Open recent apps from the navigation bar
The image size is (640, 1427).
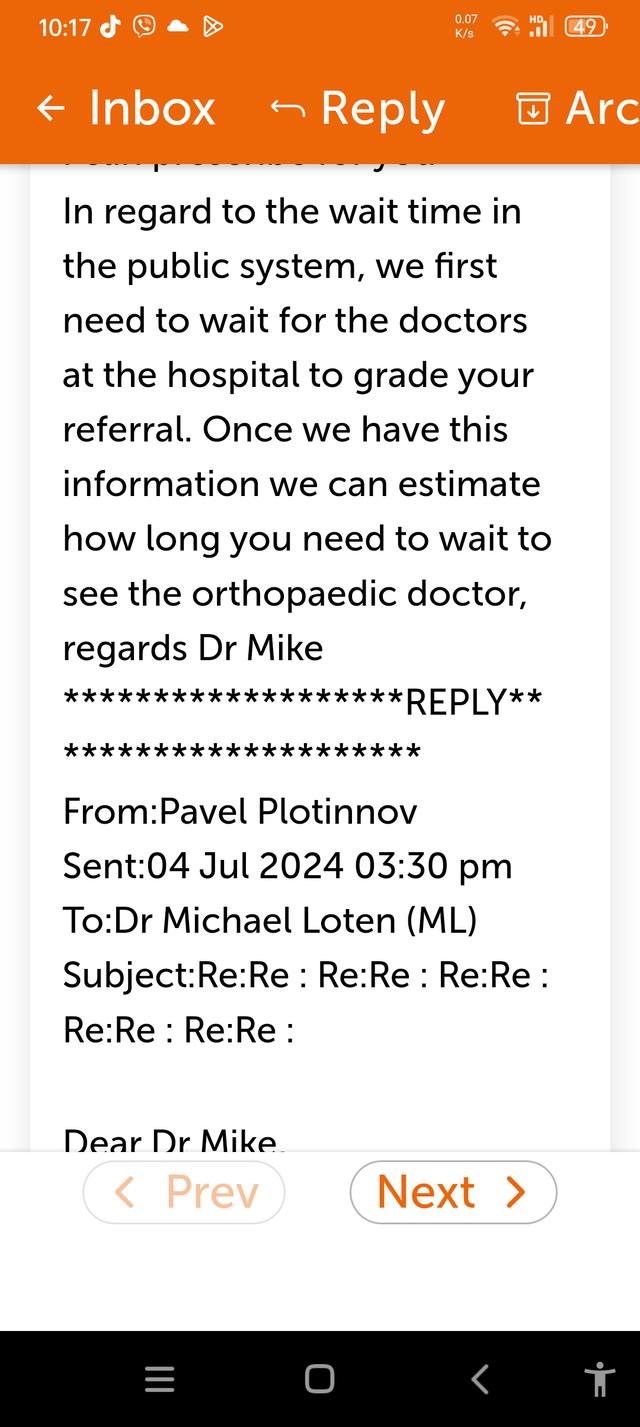(160, 1380)
